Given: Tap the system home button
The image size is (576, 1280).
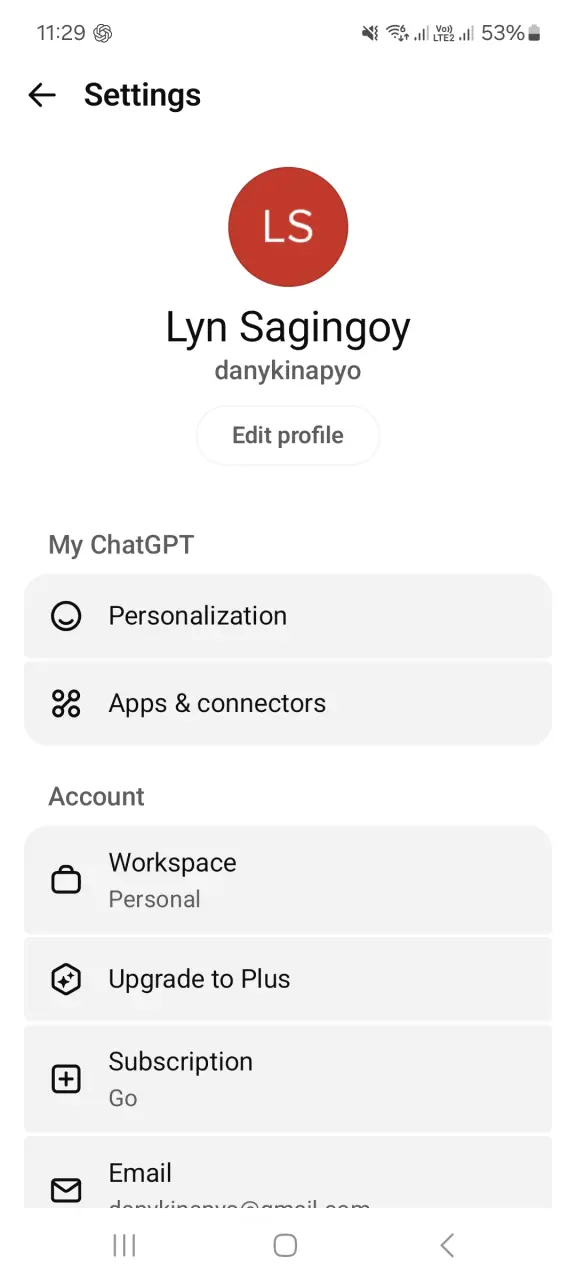Looking at the screenshot, I should tap(285, 1245).
